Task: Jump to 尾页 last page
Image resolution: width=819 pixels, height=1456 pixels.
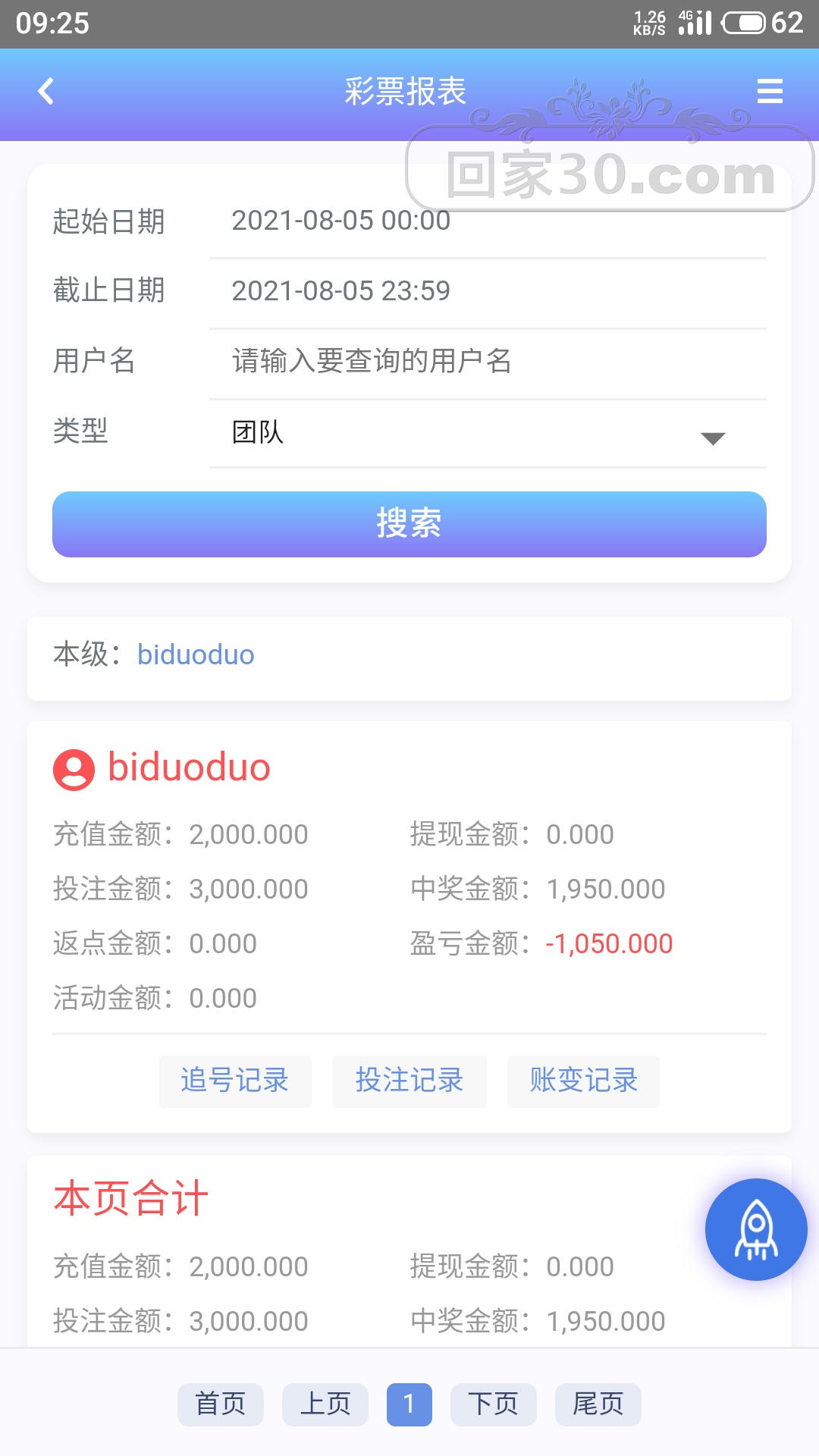Action: tap(598, 1404)
